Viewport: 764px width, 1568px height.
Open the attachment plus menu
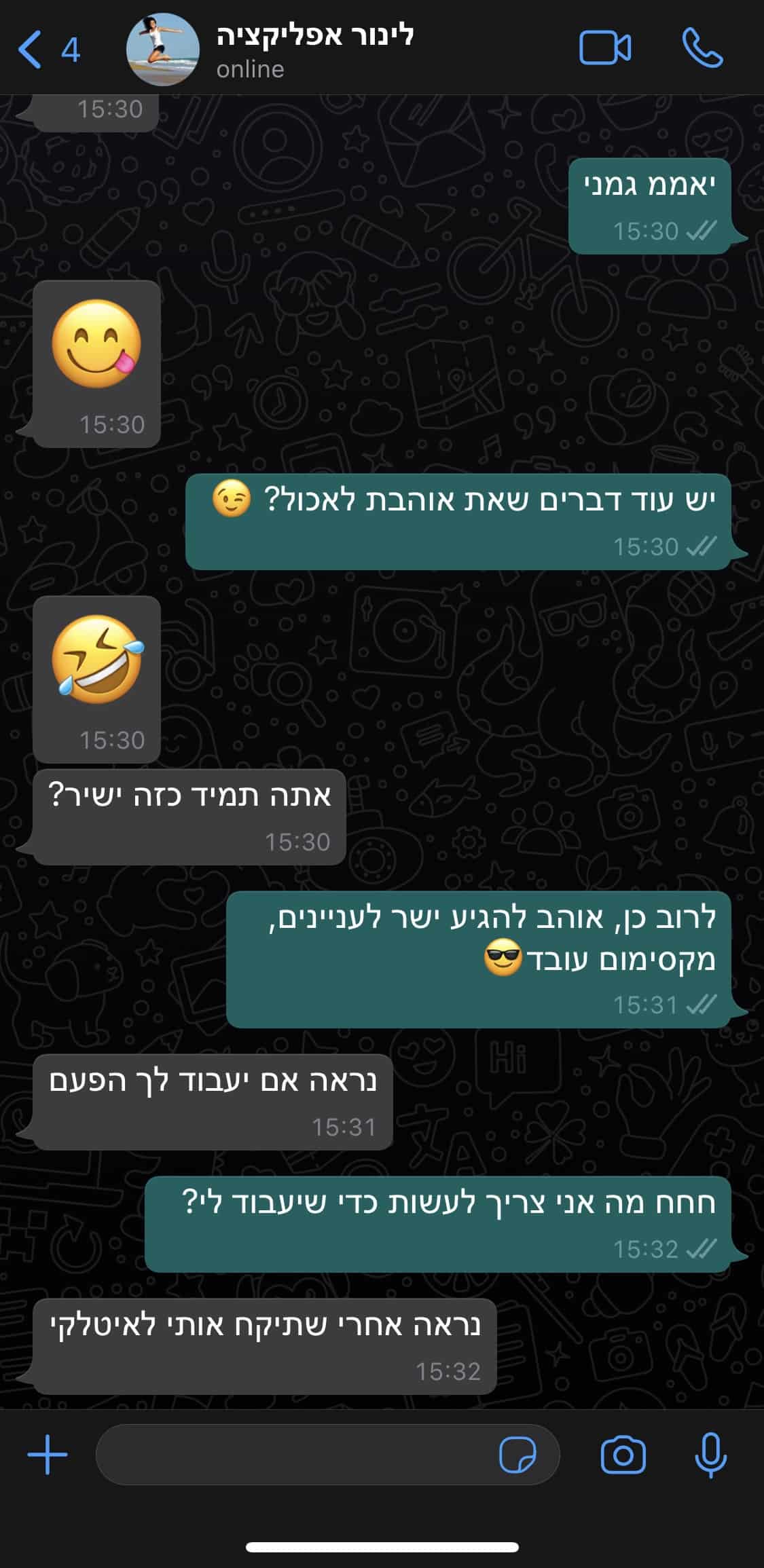click(48, 1455)
